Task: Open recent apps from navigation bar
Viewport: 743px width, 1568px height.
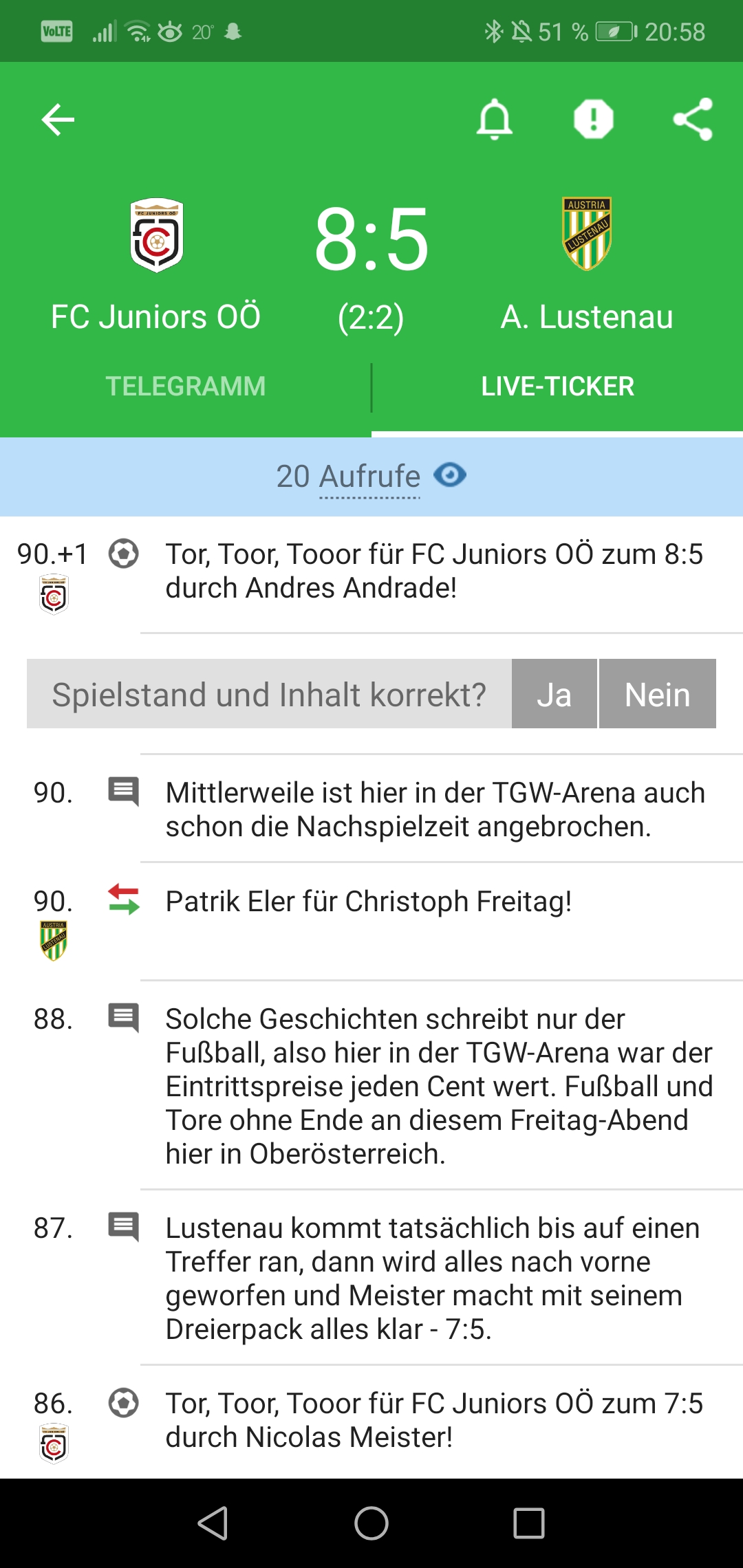Action: (x=529, y=1523)
